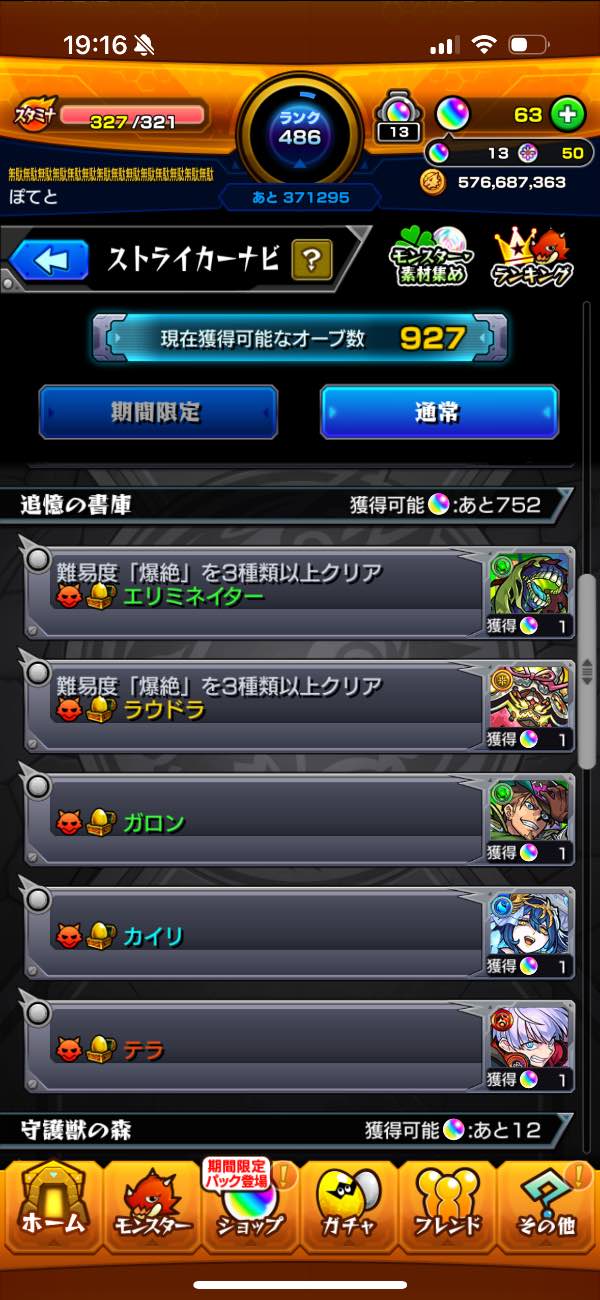Open the ショップ tab
Viewport: 600px width, 1300px height.
pyautogui.click(x=250, y=1206)
